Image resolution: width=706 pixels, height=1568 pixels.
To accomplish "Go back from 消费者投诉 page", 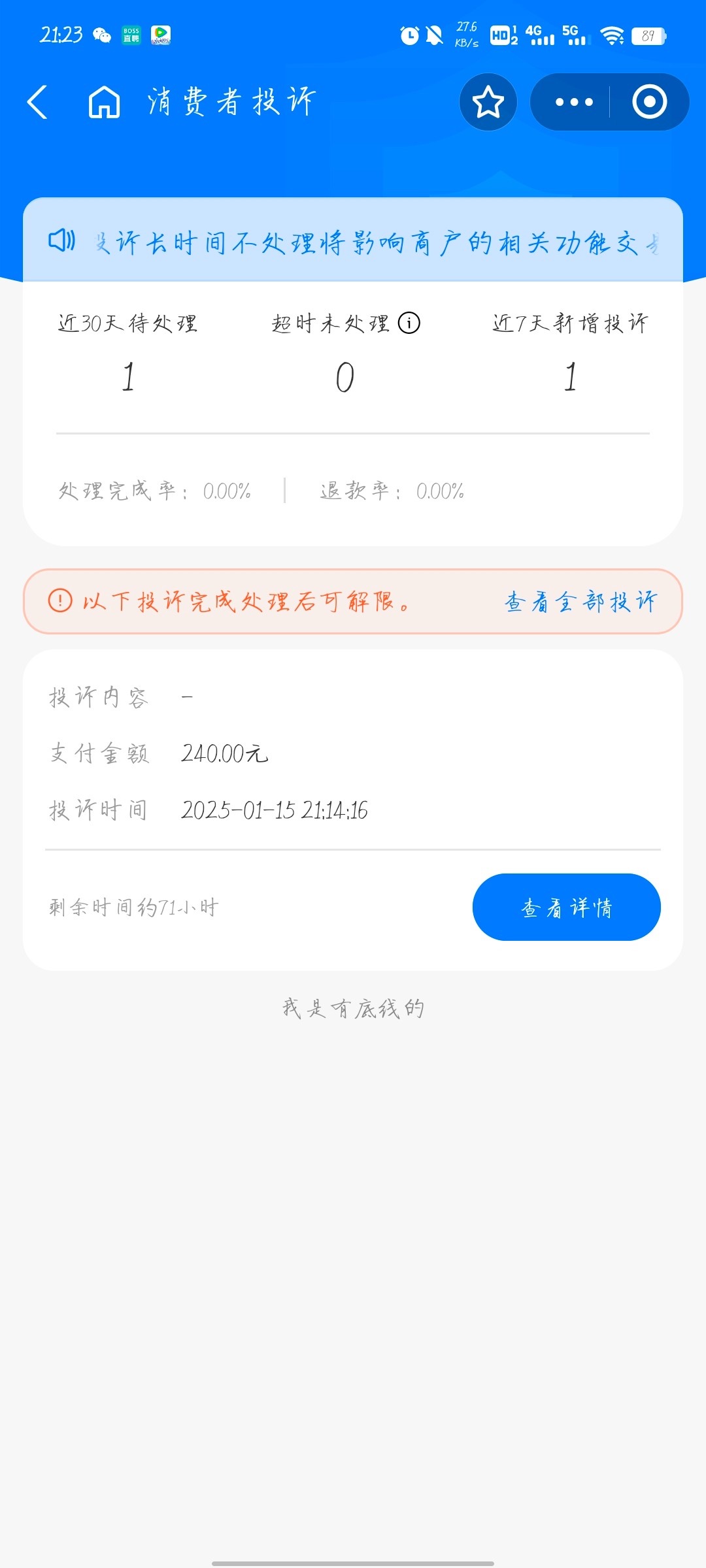I will (x=37, y=103).
